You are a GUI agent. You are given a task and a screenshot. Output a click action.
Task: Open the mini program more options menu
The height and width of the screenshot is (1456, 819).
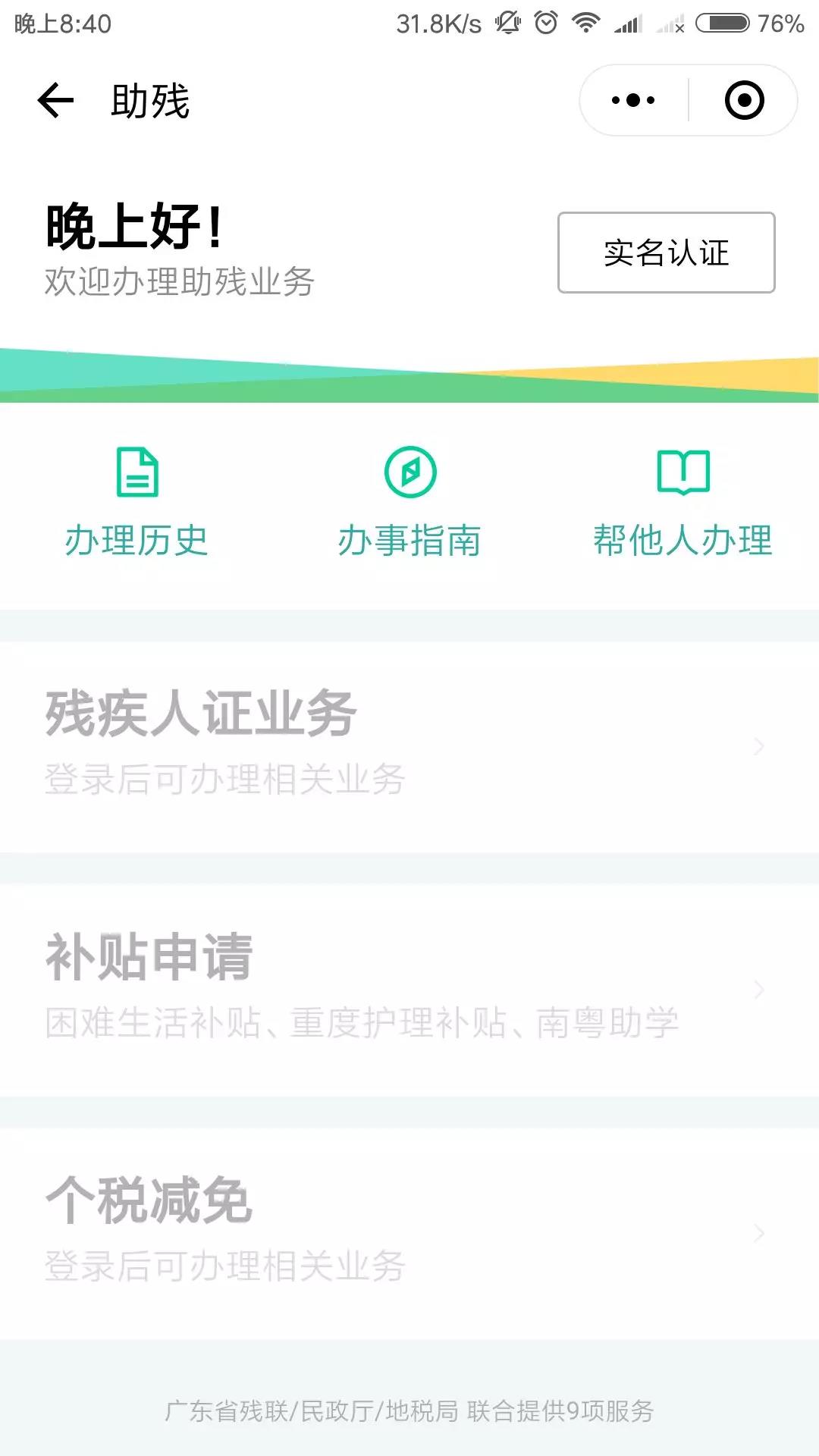[633, 100]
